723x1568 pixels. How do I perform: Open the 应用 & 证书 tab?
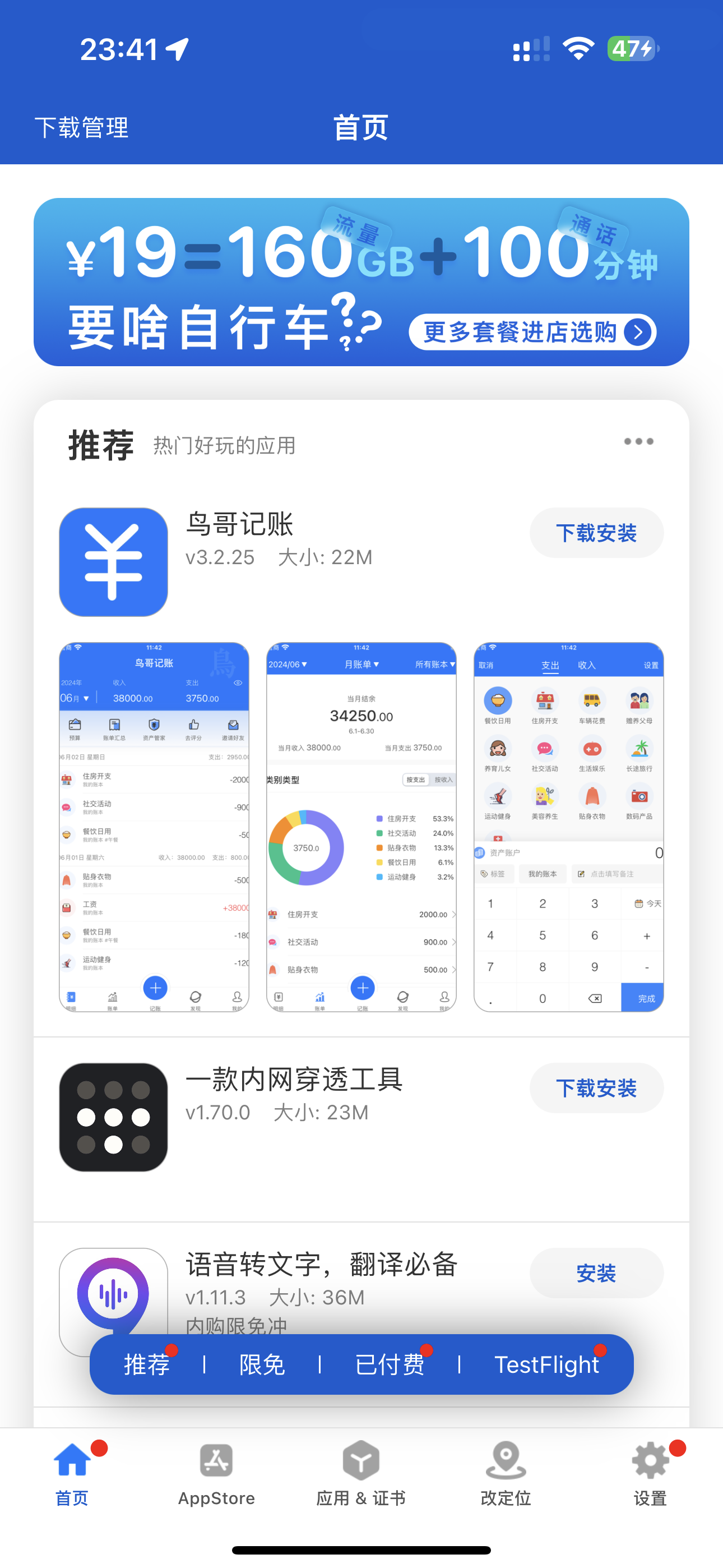(361, 1473)
